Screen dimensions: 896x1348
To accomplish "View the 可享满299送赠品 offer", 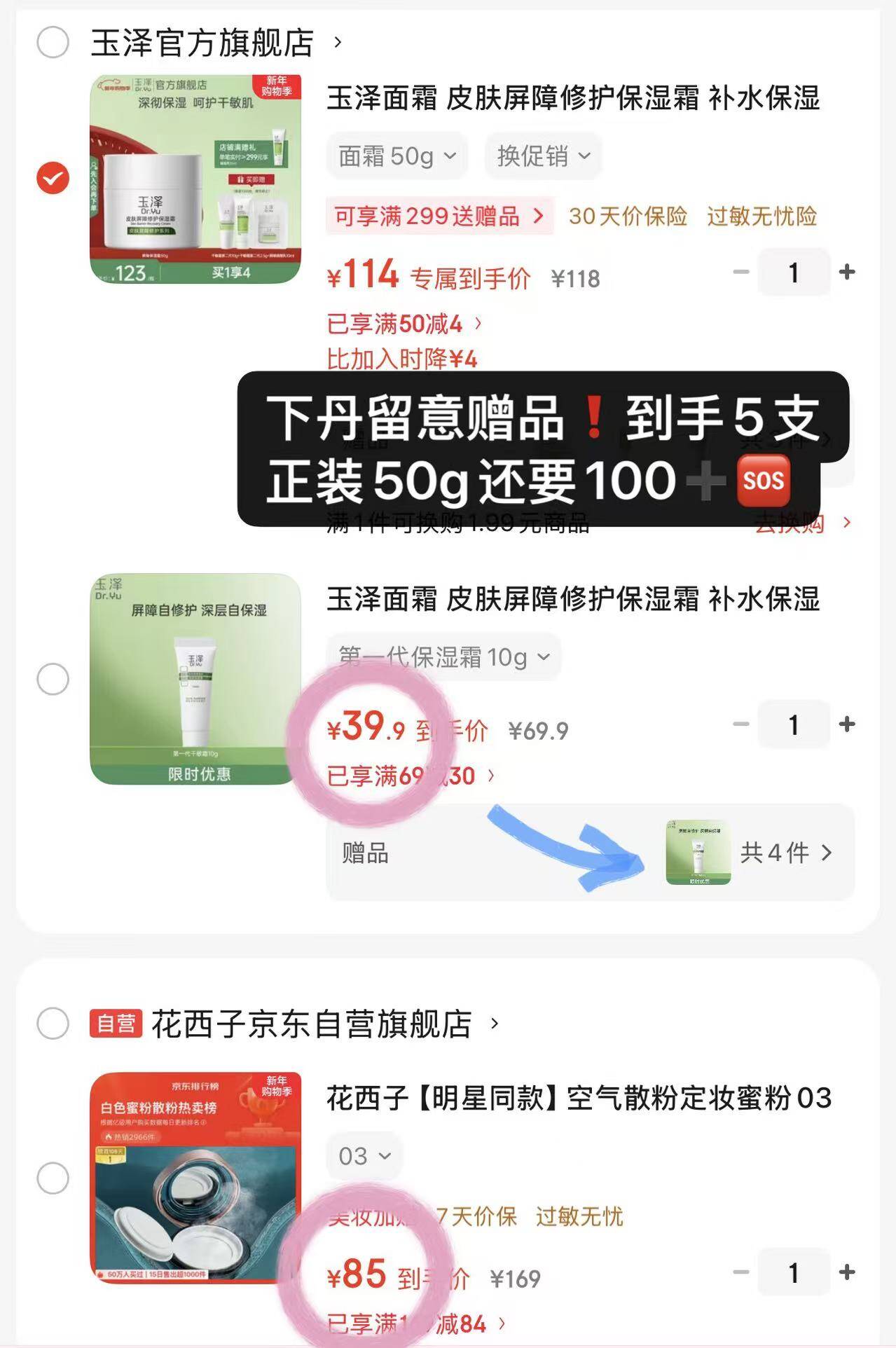I will [439, 216].
